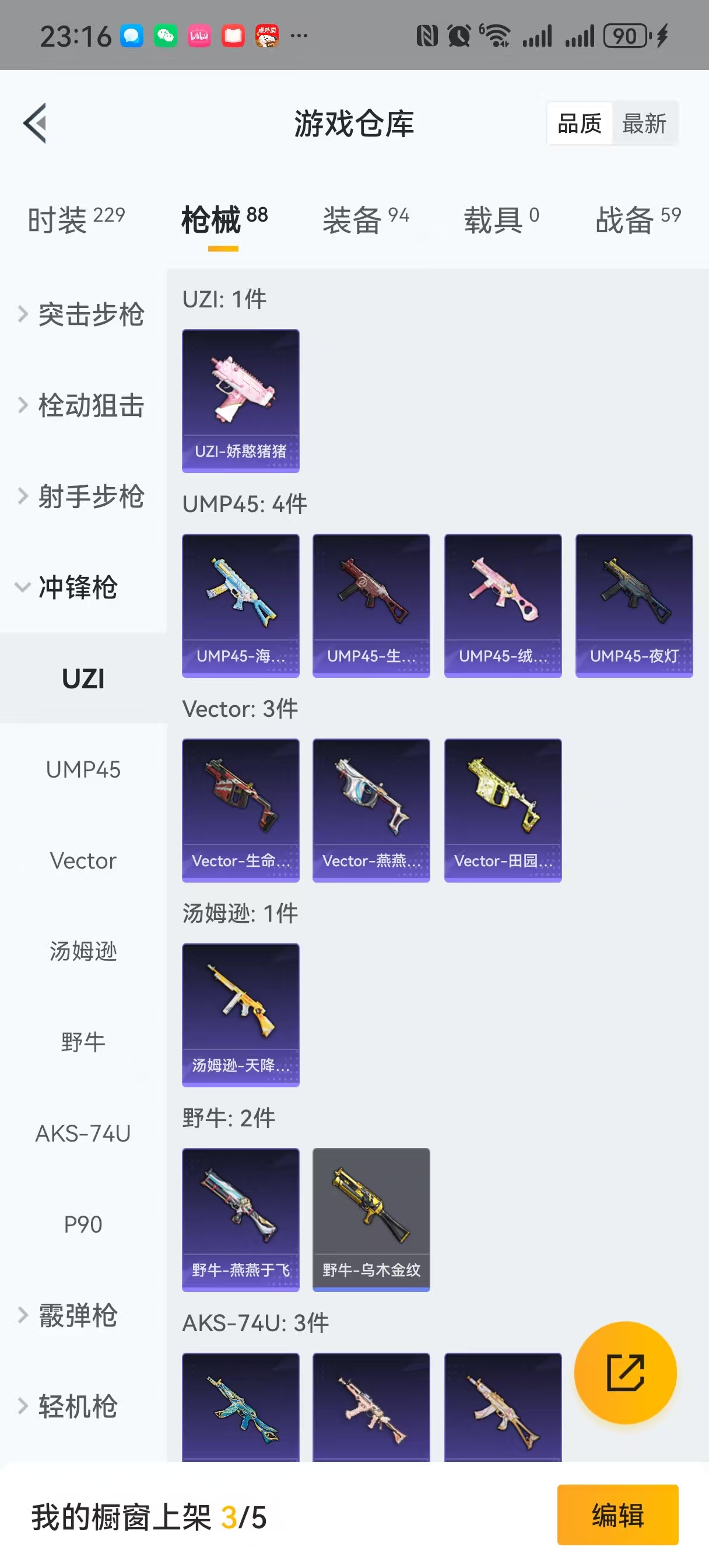
Task: Tap the 编辑 button for showcase
Action: [x=617, y=1514]
